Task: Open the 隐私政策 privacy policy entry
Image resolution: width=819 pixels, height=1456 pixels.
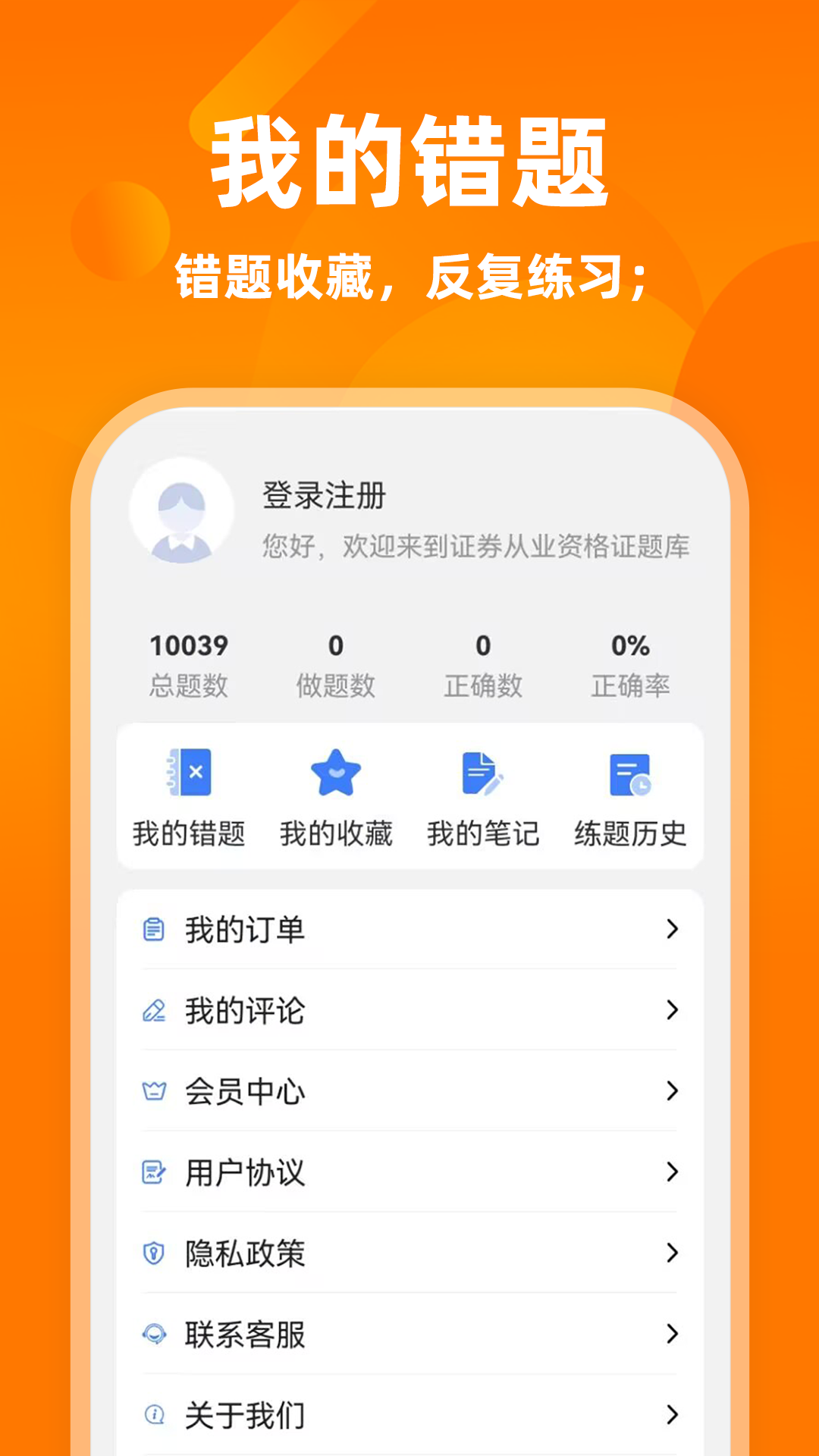Action: pos(243,1254)
